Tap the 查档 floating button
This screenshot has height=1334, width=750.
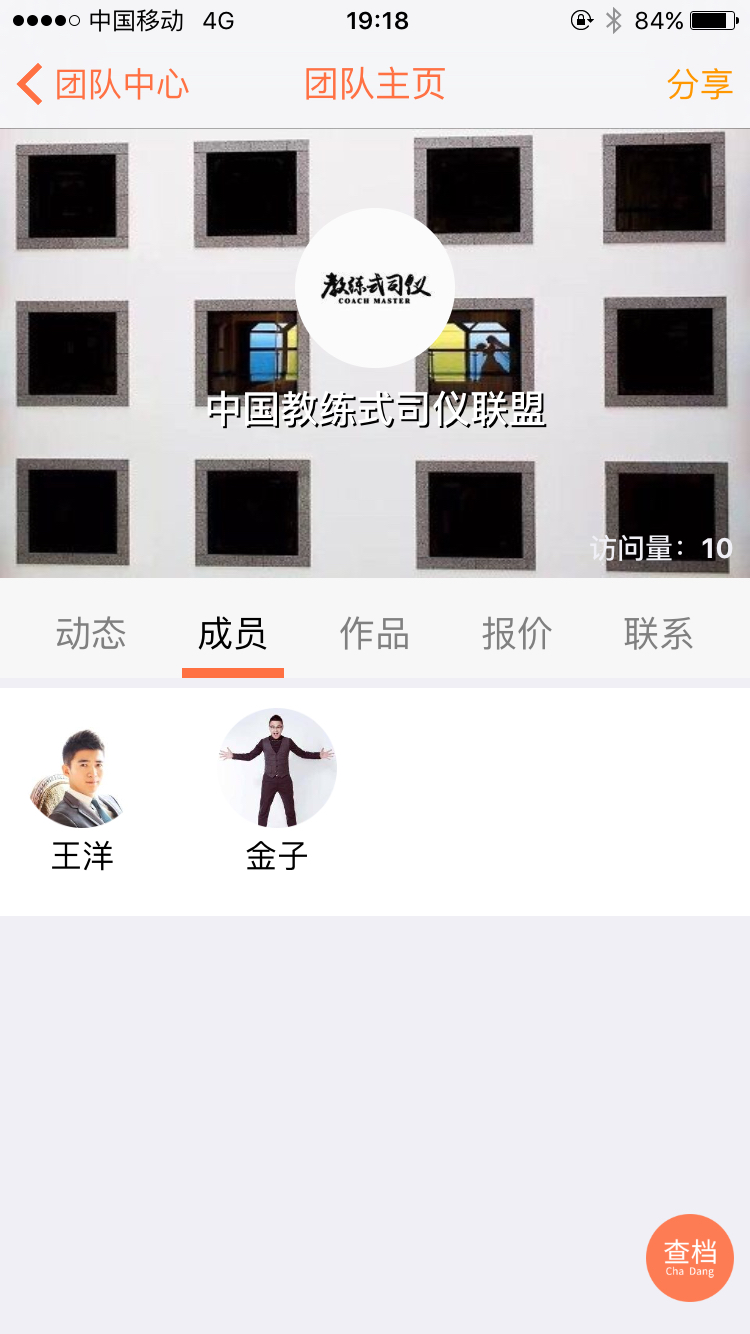[690, 1258]
